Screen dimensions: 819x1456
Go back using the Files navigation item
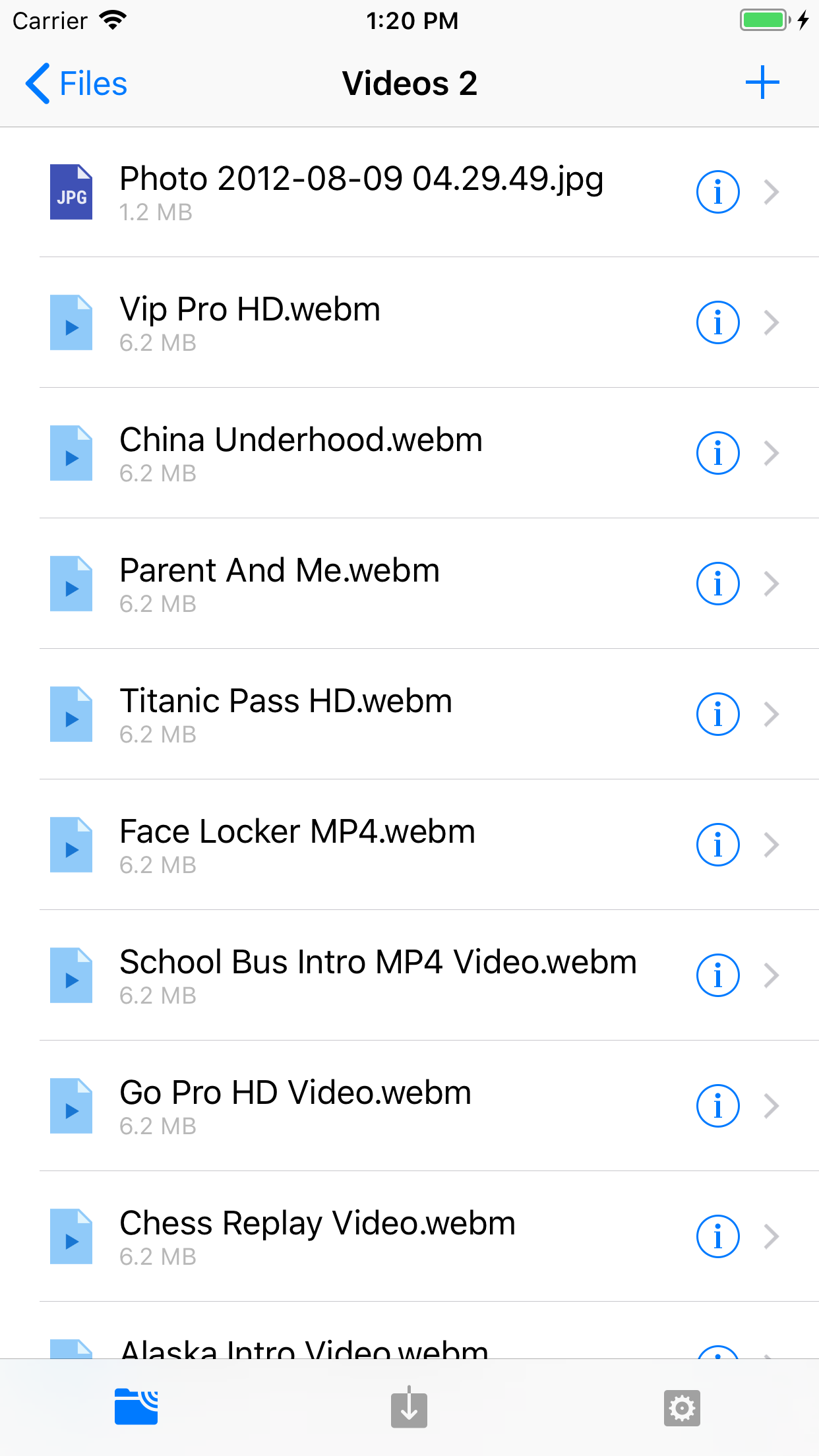tap(75, 83)
